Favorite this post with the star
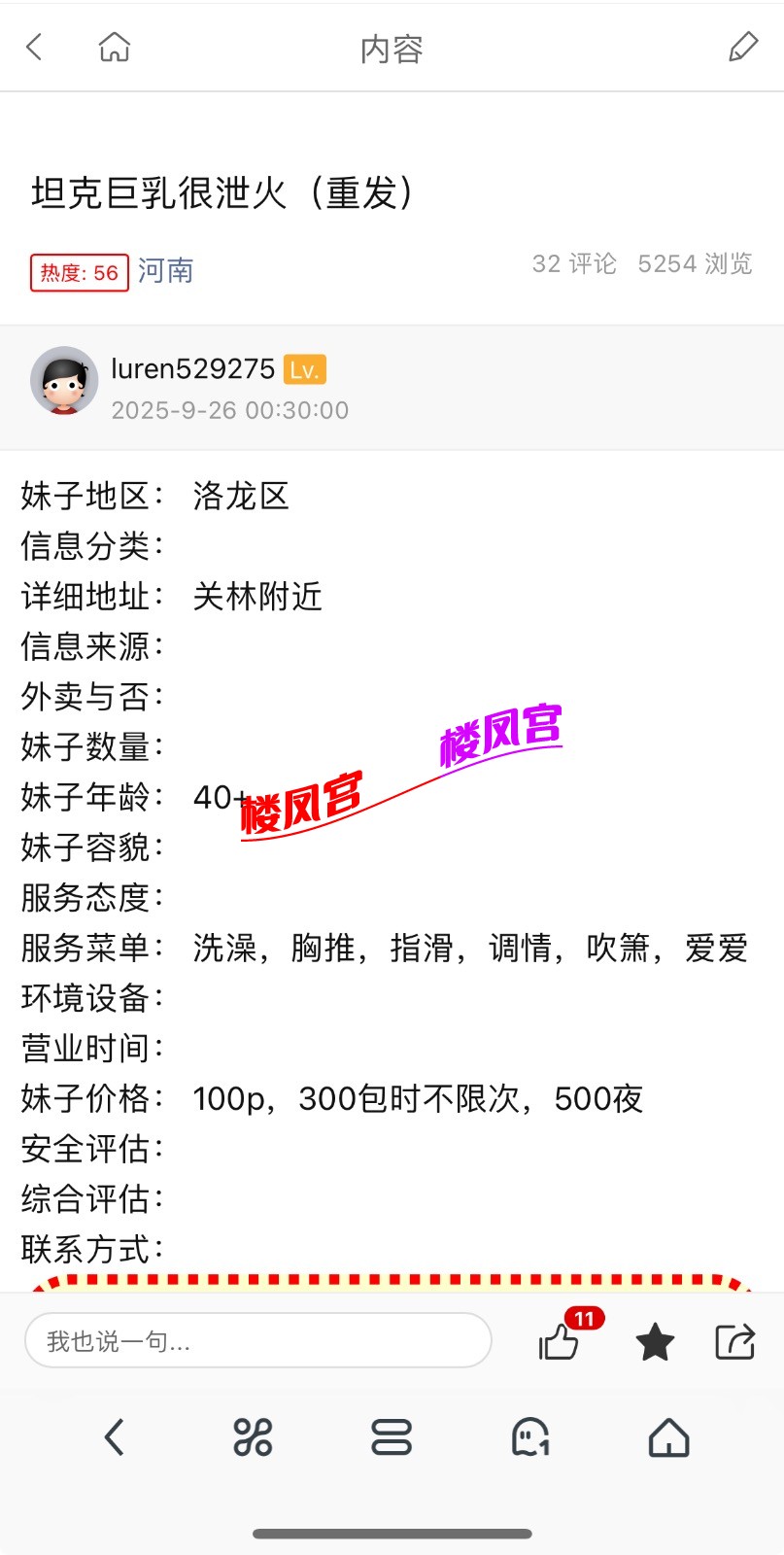Viewport: 784px width, 1555px height. (x=655, y=1342)
